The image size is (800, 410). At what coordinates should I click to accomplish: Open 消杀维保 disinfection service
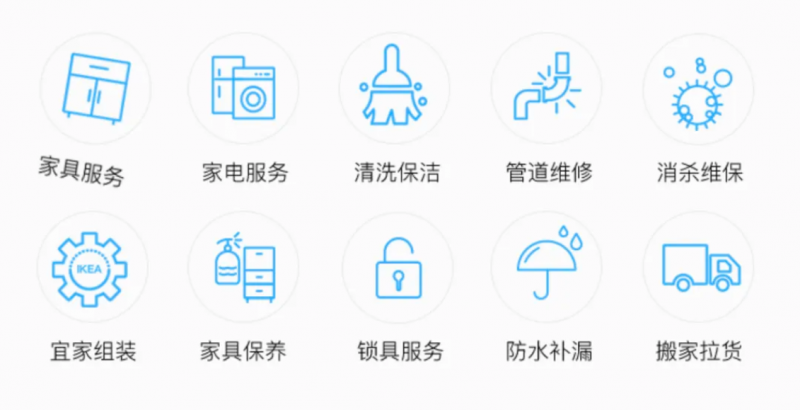699,90
